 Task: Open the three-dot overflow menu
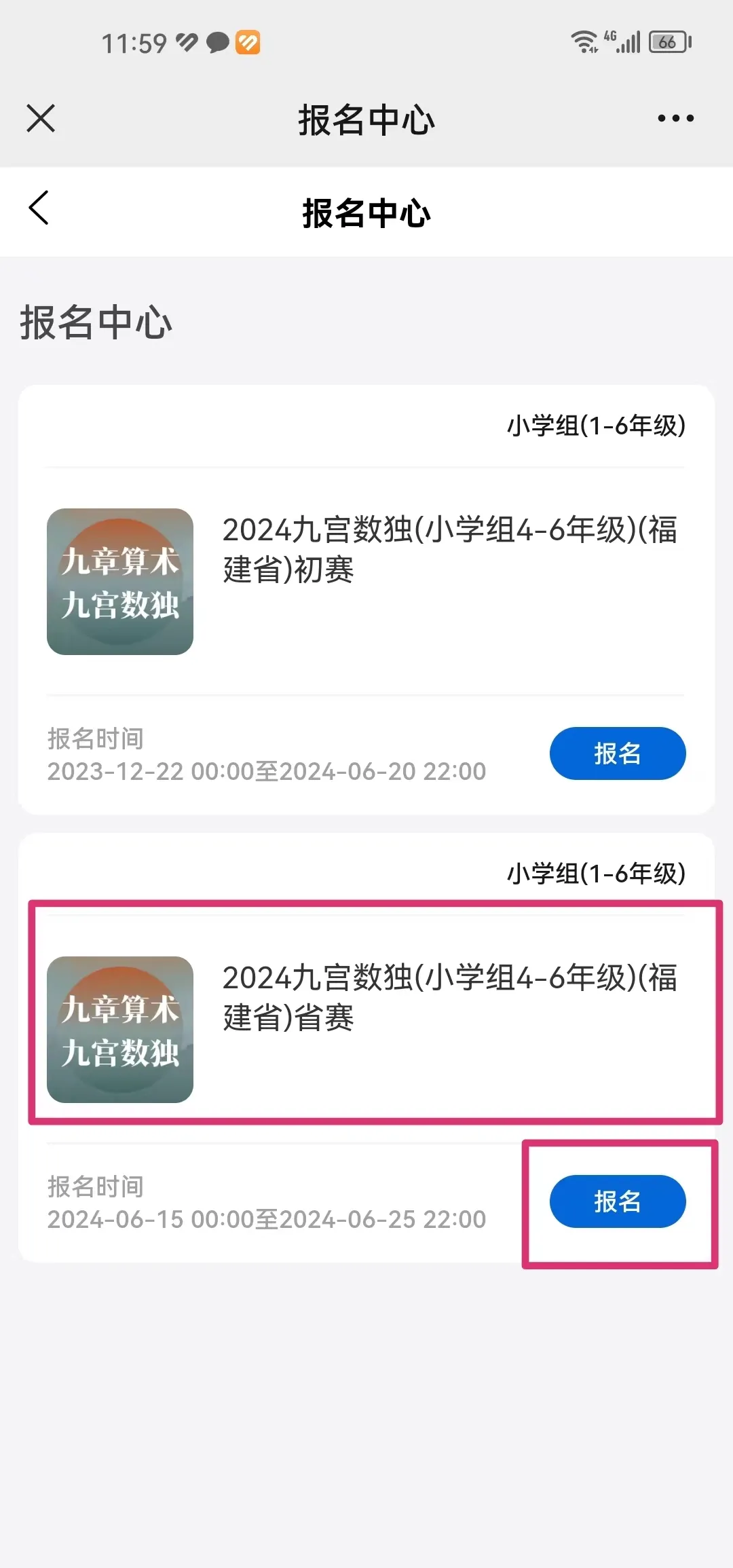click(675, 118)
